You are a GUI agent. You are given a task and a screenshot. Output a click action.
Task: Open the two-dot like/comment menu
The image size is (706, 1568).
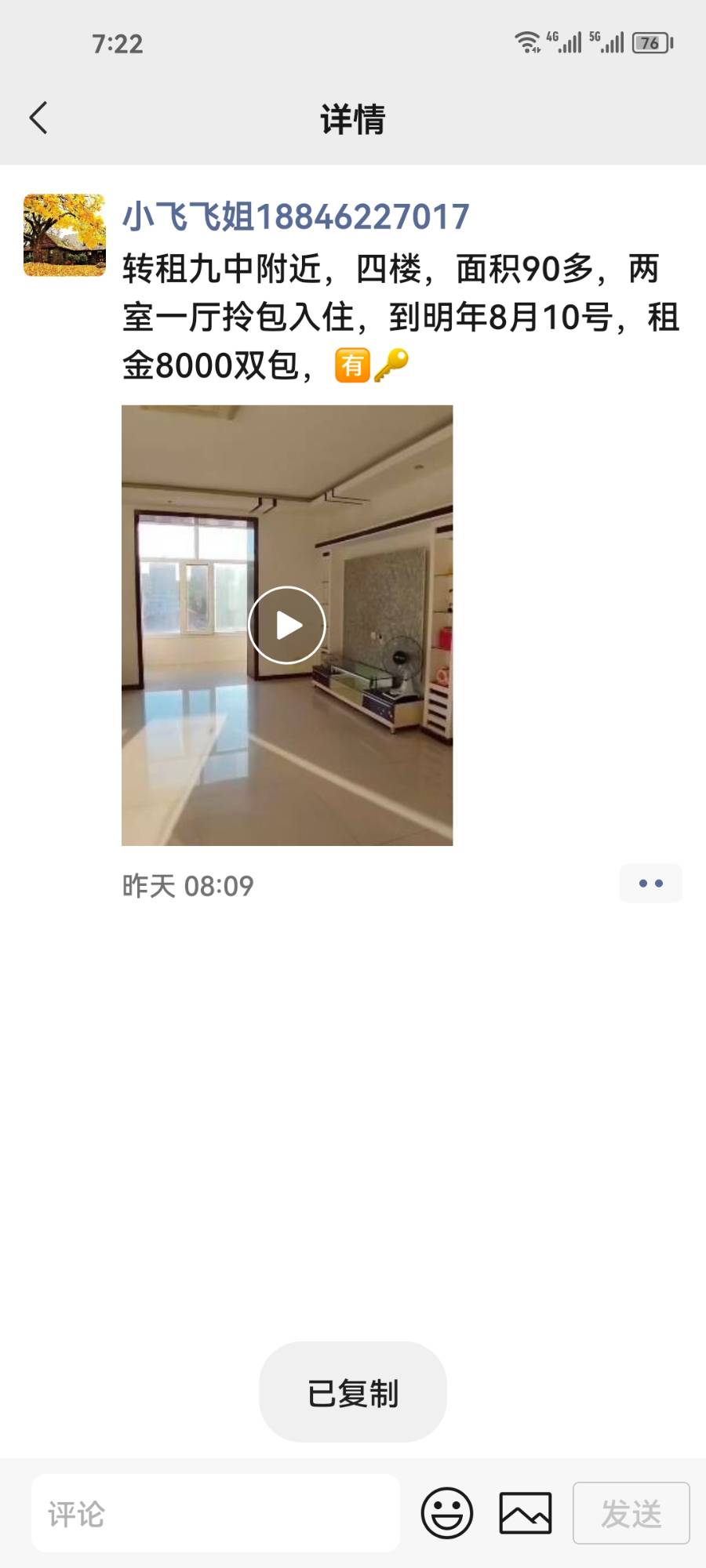(x=650, y=884)
